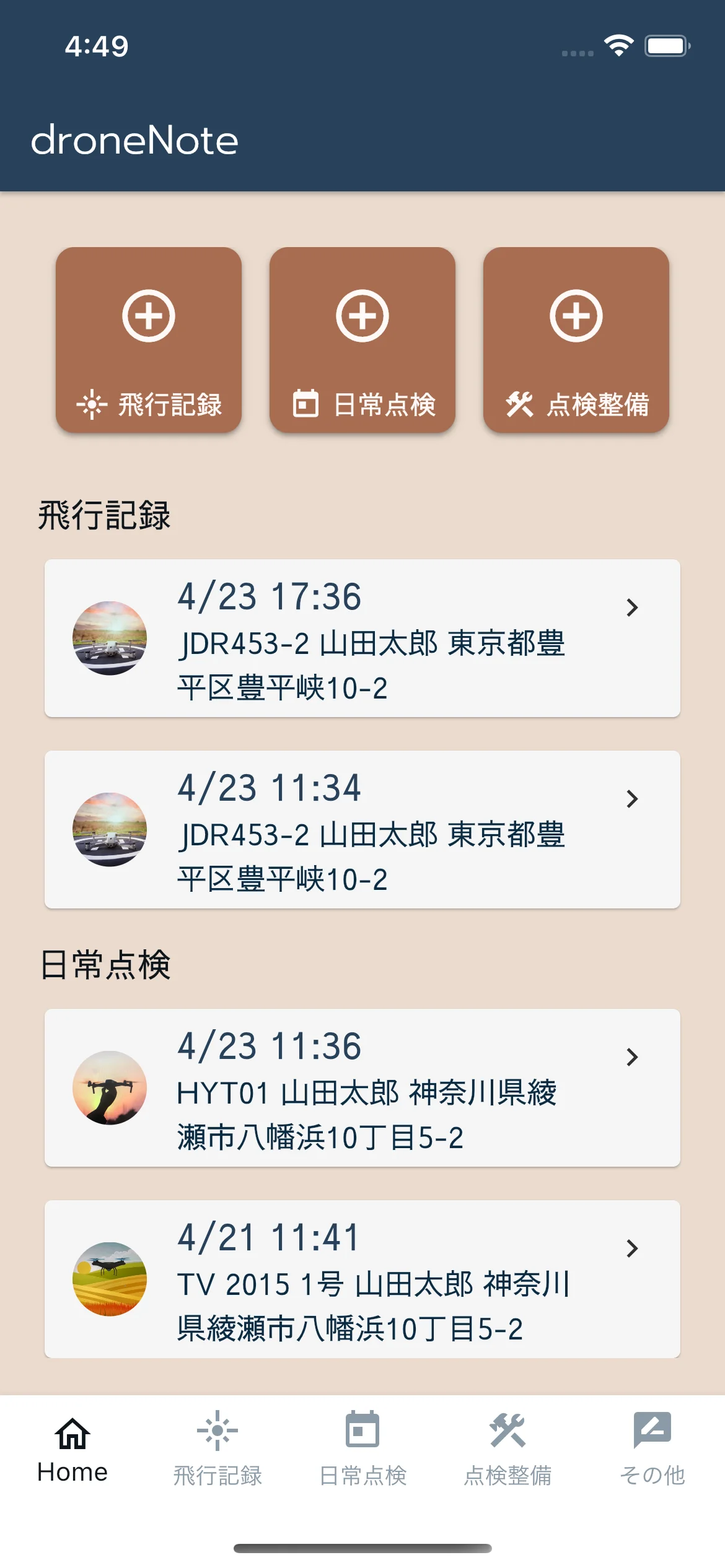The width and height of the screenshot is (725, 1568).
Task: Create a new flight record
Action: (x=149, y=339)
